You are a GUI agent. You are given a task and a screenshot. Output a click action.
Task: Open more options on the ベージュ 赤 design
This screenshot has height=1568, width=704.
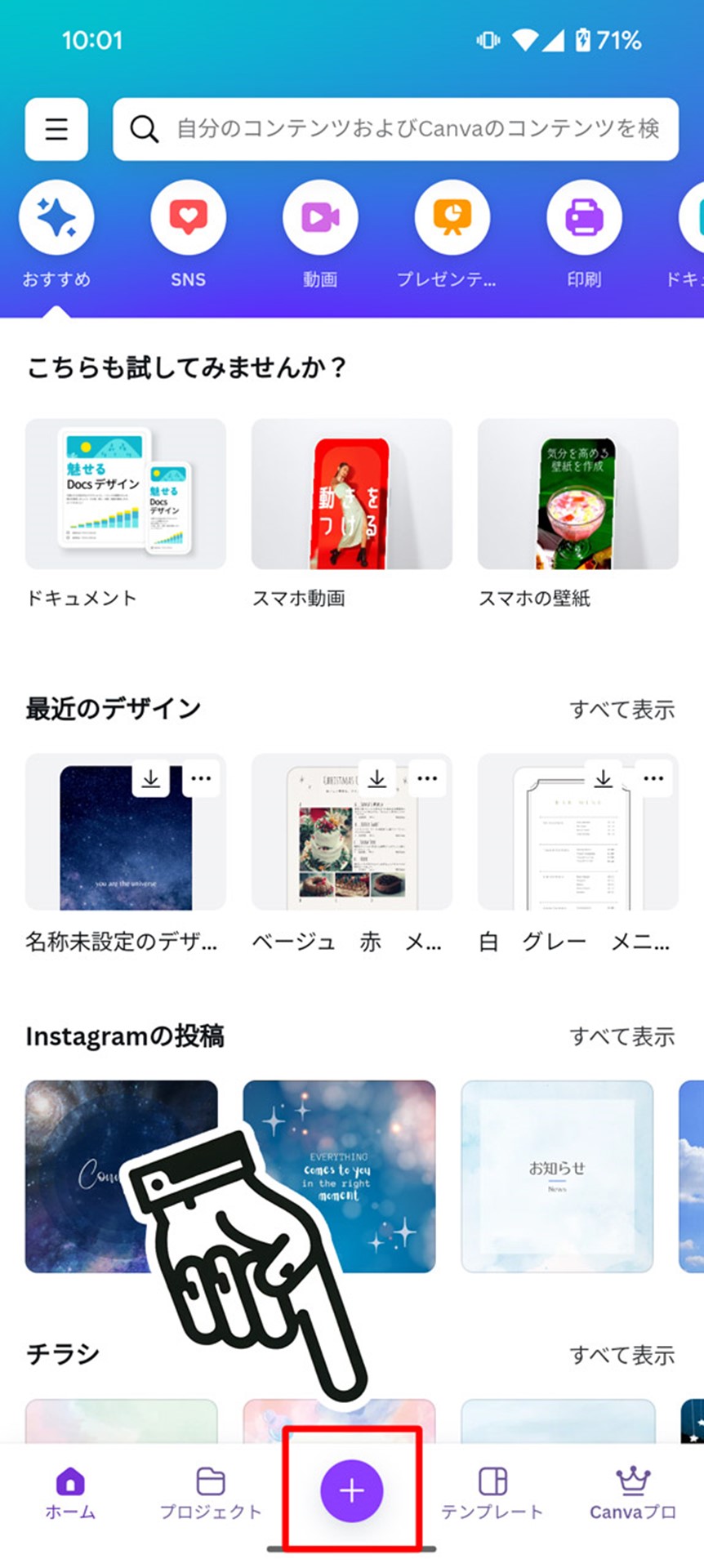tap(427, 778)
